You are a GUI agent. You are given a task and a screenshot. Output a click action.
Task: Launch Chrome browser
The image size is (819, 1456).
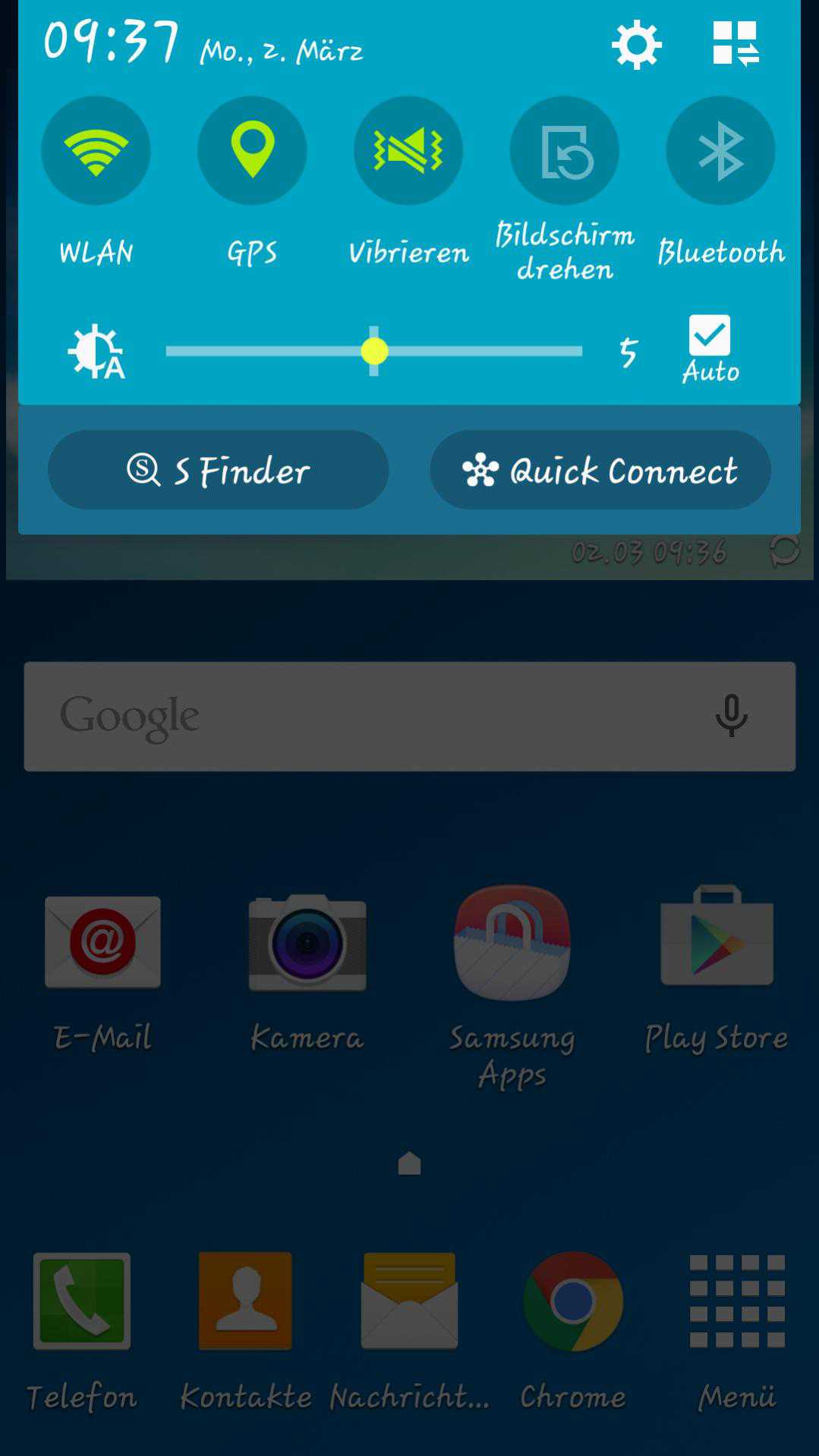click(573, 1301)
